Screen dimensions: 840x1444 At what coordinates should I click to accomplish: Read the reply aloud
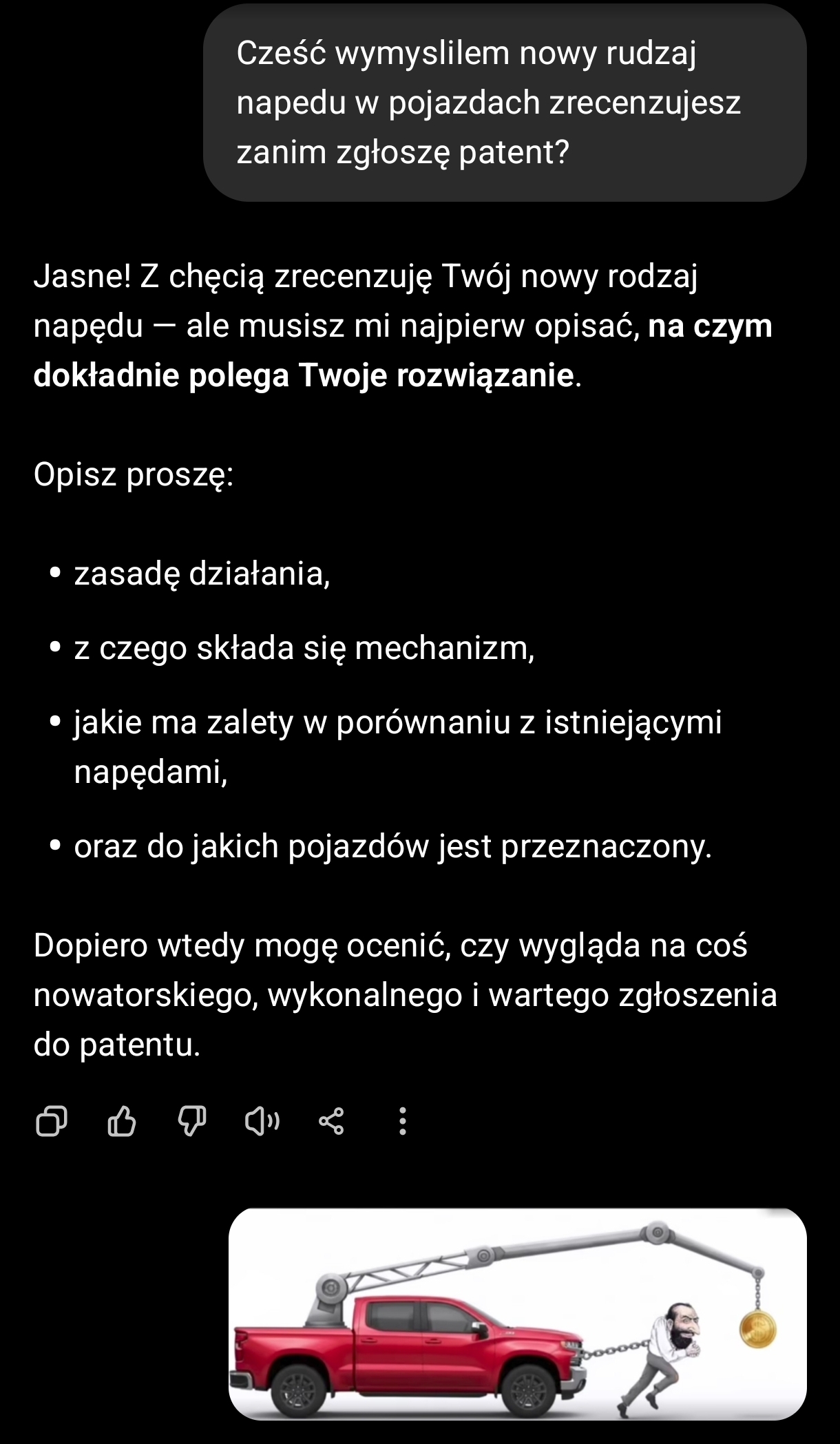click(262, 1121)
